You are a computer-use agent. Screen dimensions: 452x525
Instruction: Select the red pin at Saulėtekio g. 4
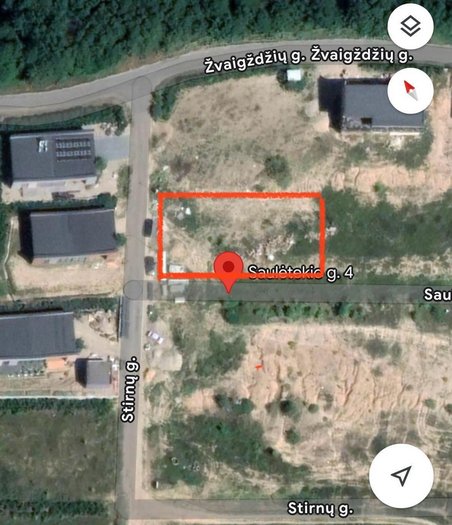[x=228, y=273]
